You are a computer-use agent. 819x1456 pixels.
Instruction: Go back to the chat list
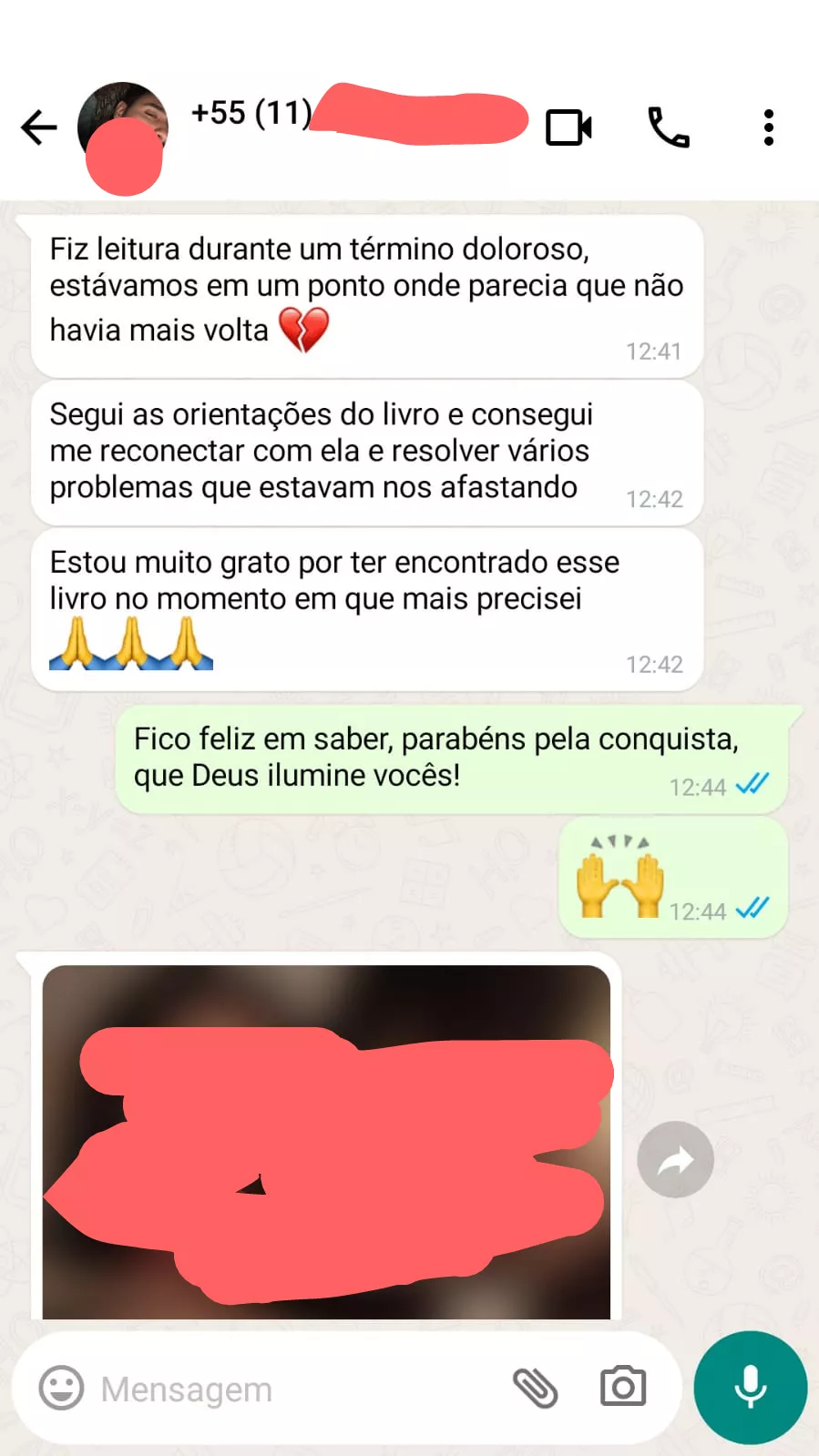click(38, 127)
